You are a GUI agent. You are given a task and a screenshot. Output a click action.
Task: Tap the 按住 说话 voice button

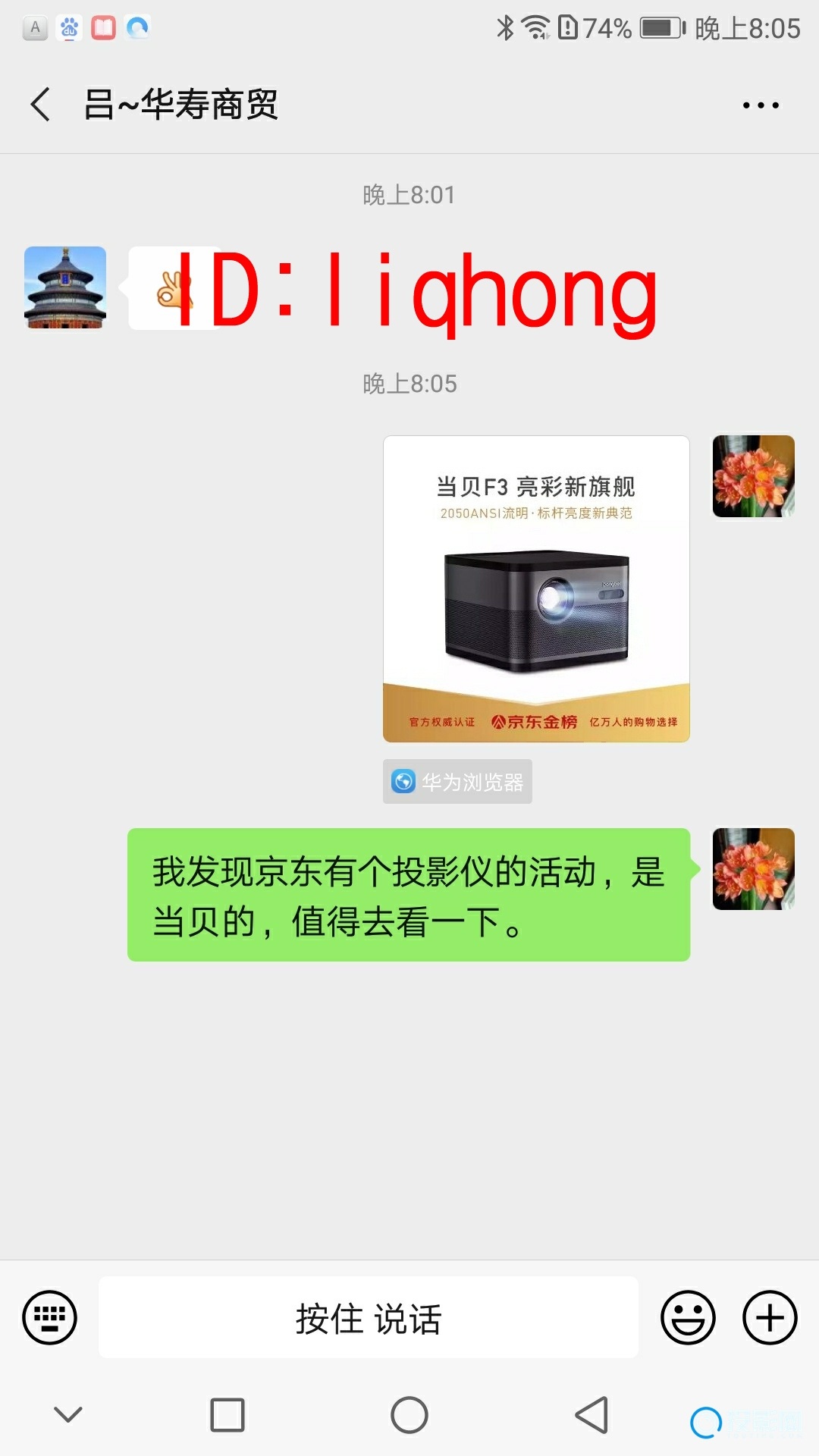point(369,1317)
